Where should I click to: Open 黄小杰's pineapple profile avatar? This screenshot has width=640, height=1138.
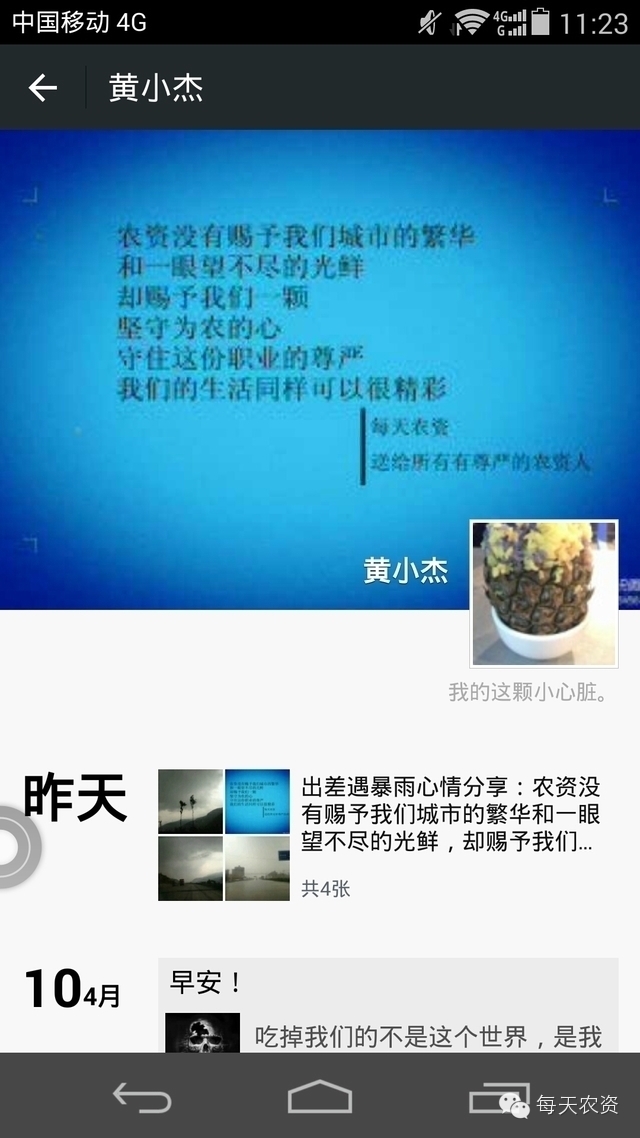tap(544, 593)
